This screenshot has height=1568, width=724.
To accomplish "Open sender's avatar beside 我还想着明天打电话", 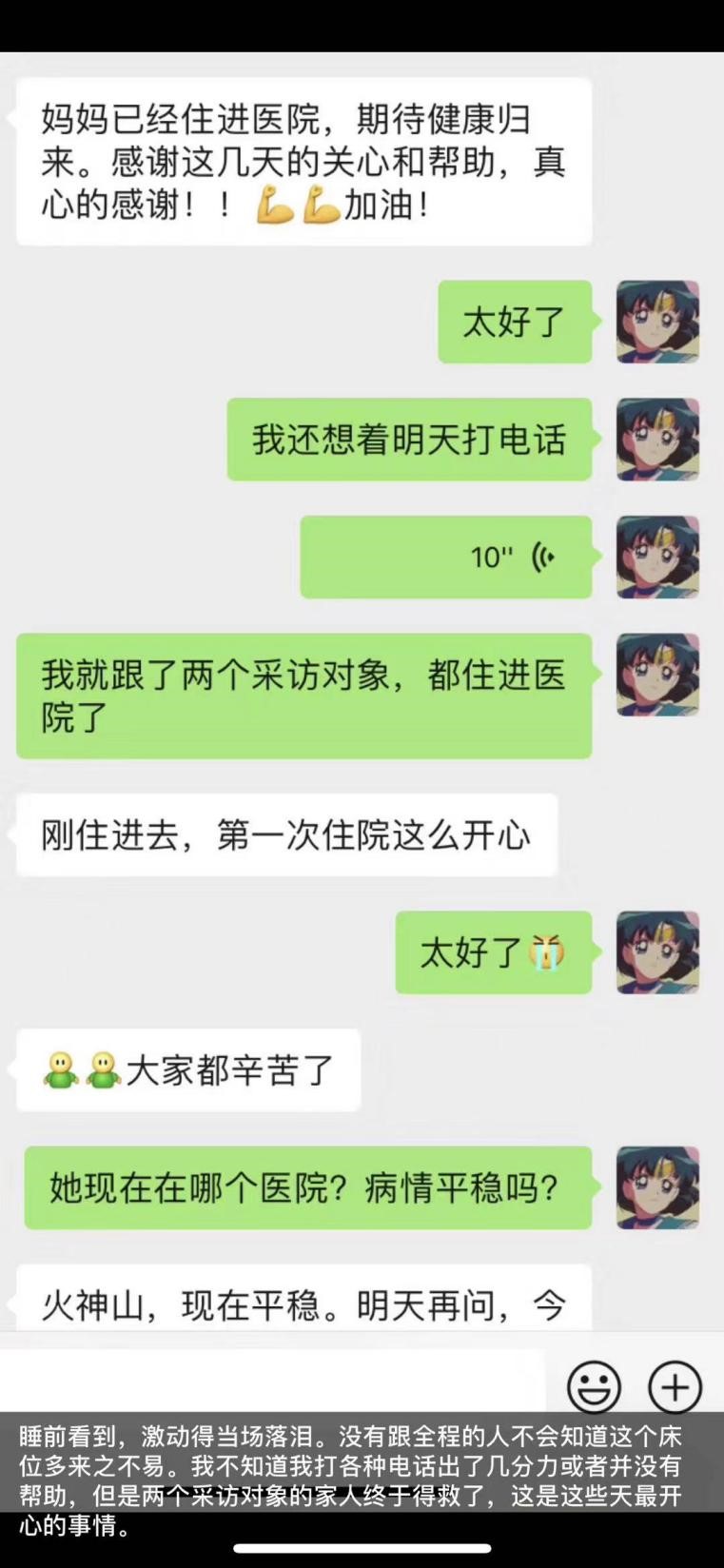I will [x=657, y=440].
